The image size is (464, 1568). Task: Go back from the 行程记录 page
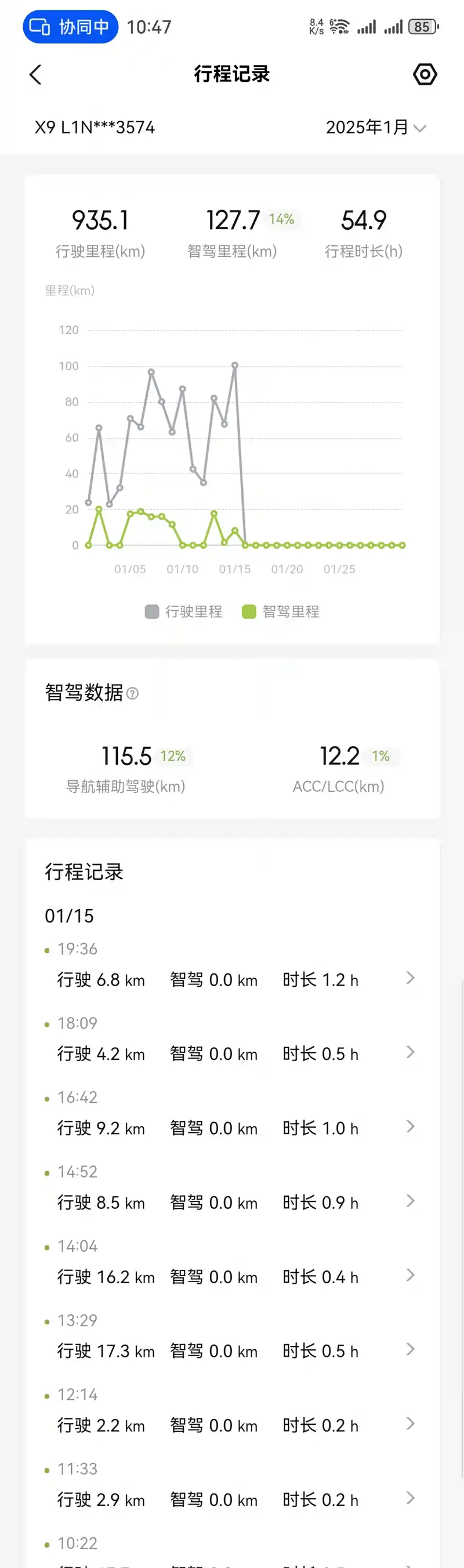point(36,75)
